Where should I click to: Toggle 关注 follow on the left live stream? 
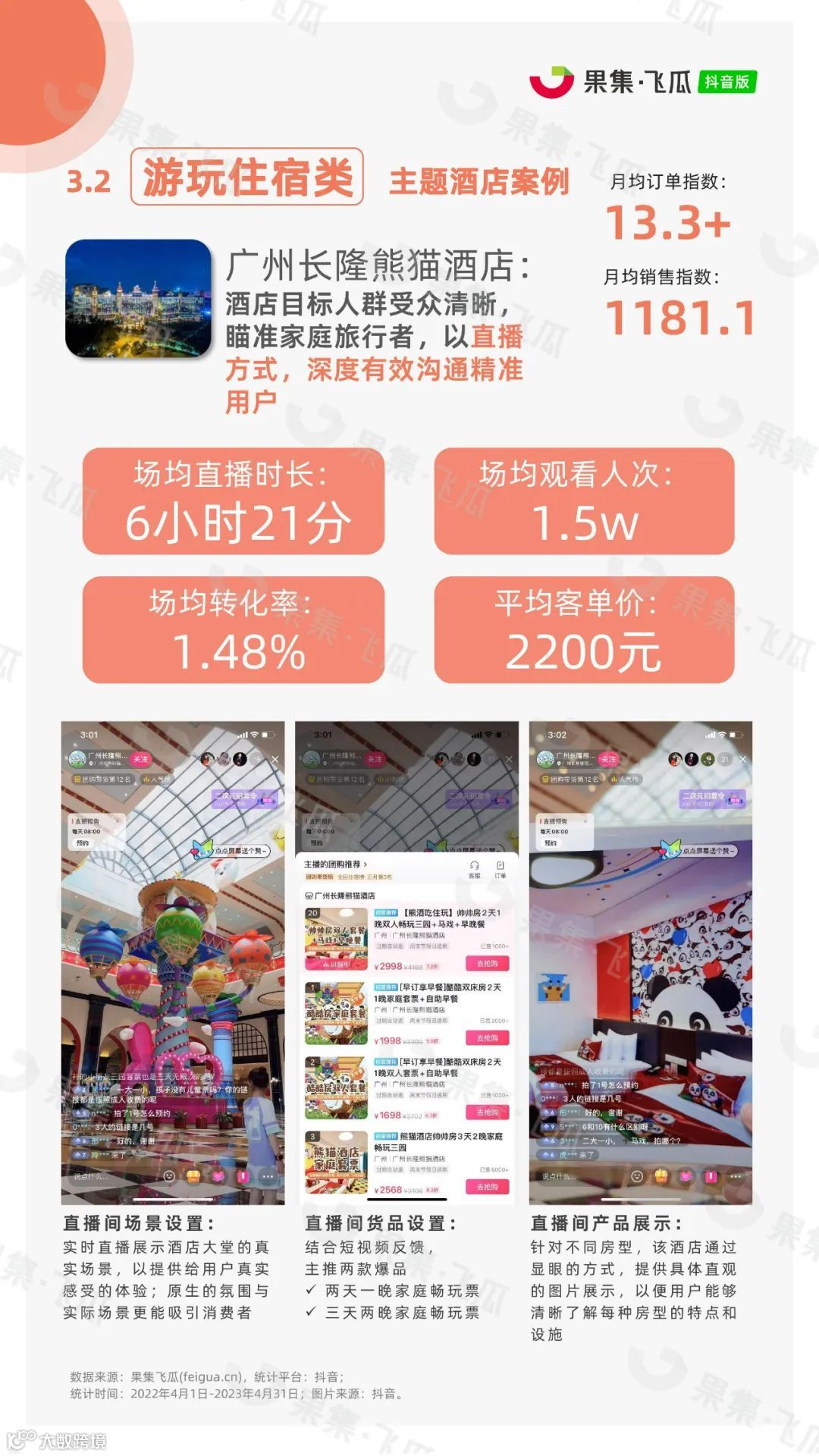tap(141, 760)
